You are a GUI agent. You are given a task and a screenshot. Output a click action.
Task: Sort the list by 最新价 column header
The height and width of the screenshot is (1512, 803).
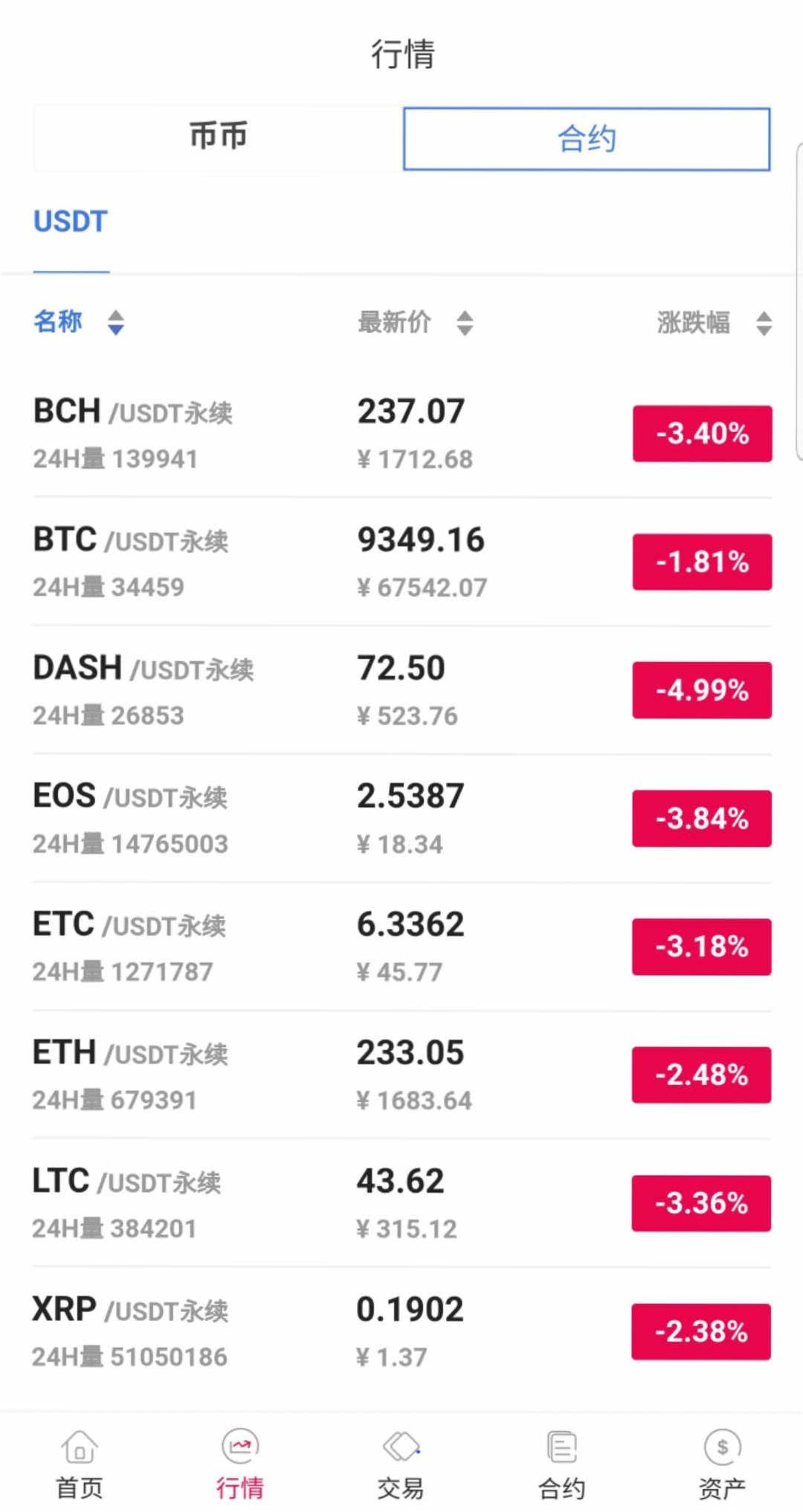(x=394, y=321)
